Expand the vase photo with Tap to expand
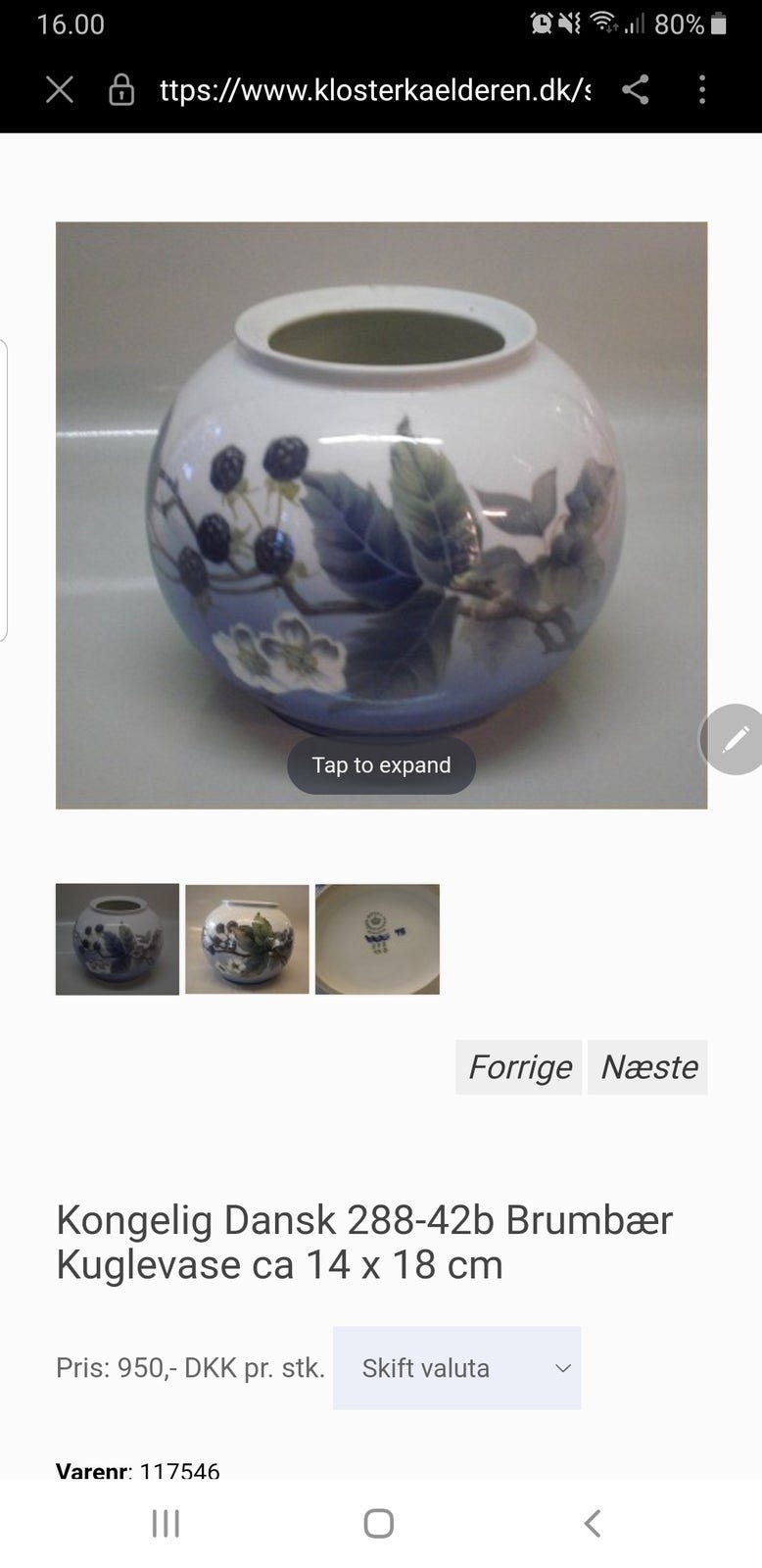This screenshot has height=1568, width=762. pyautogui.click(x=380, y=765)
